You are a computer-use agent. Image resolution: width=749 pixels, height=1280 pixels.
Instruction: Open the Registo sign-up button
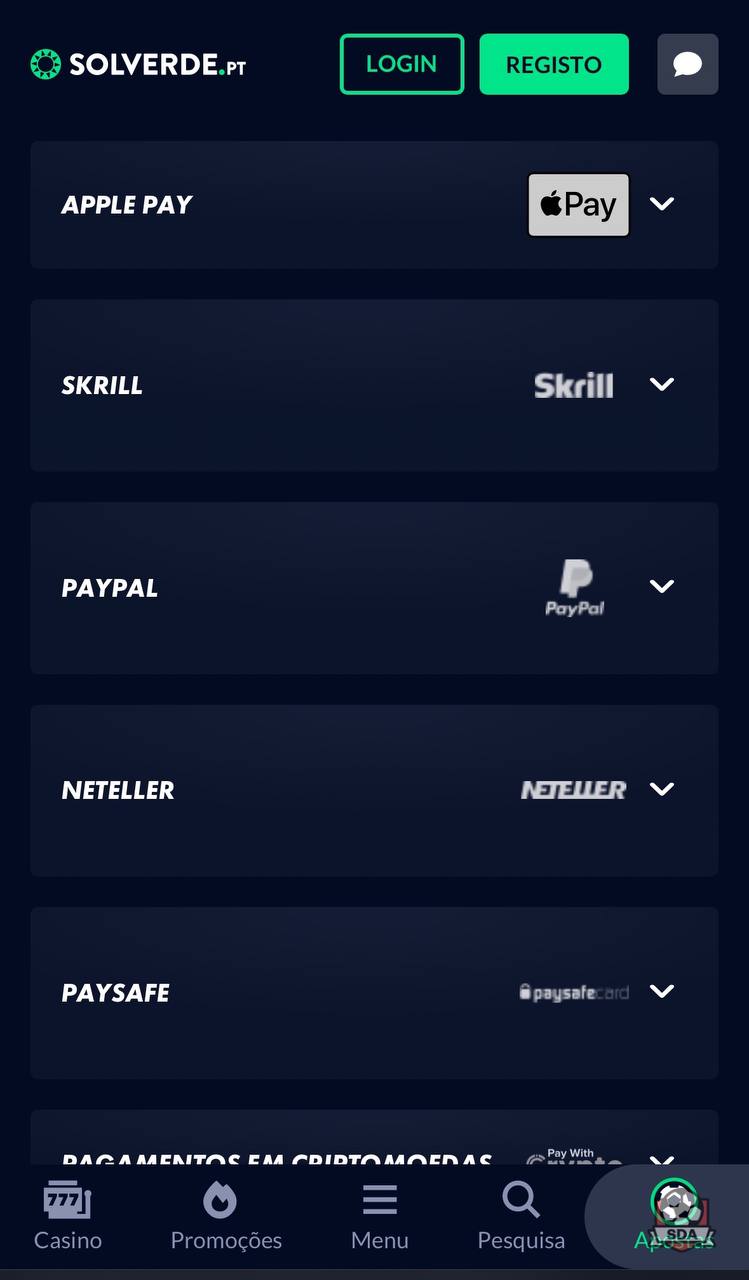[x=554, y=64]
